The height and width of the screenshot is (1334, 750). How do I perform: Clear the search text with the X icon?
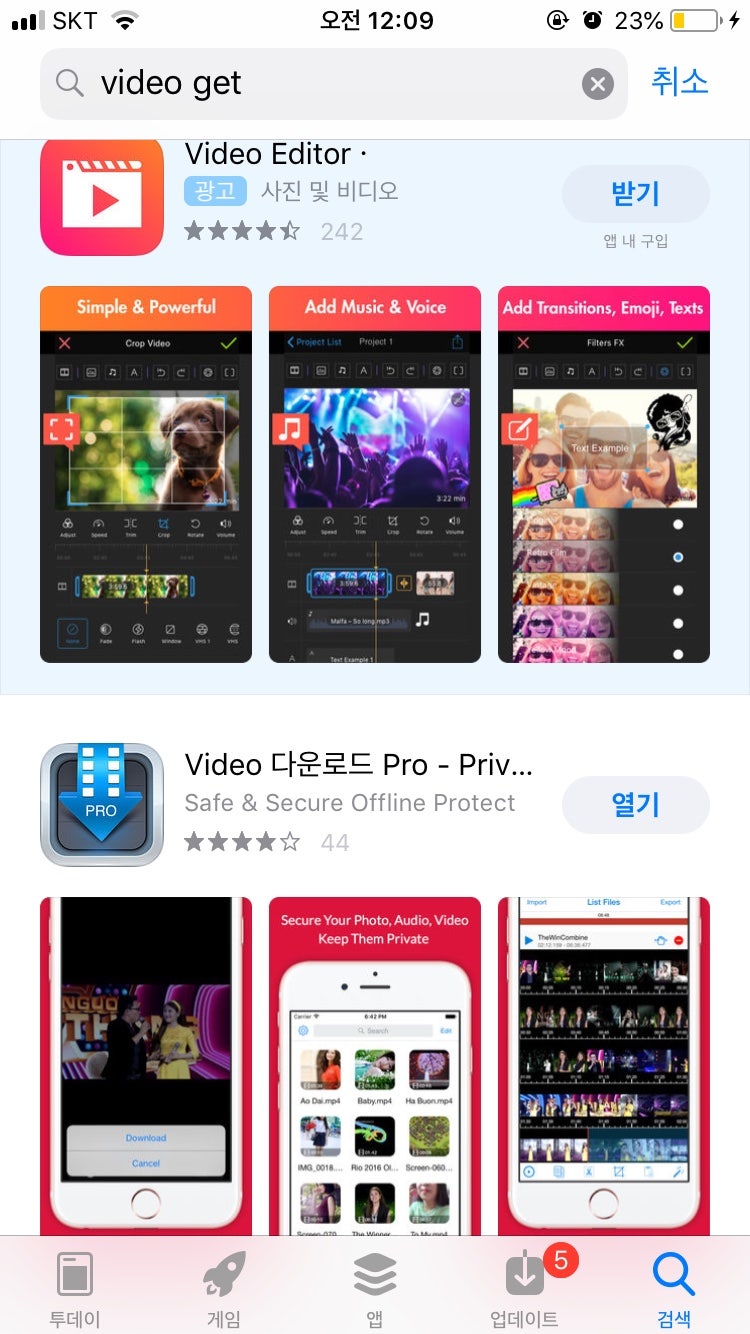pyautogui.click(x=597, y=84)
